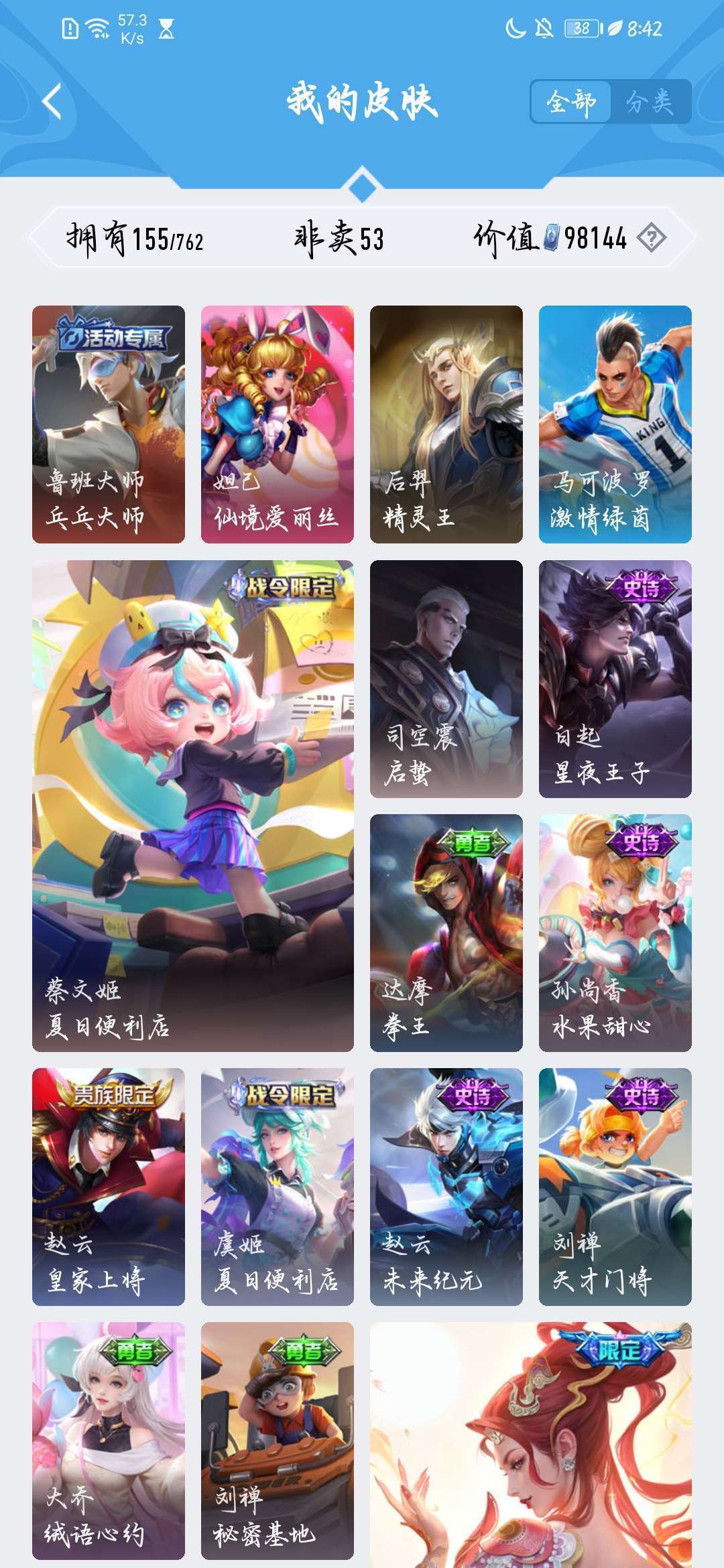Open the red-haired 限定 skin card
Viewport: 724px width, 1568px height.
531,1447
